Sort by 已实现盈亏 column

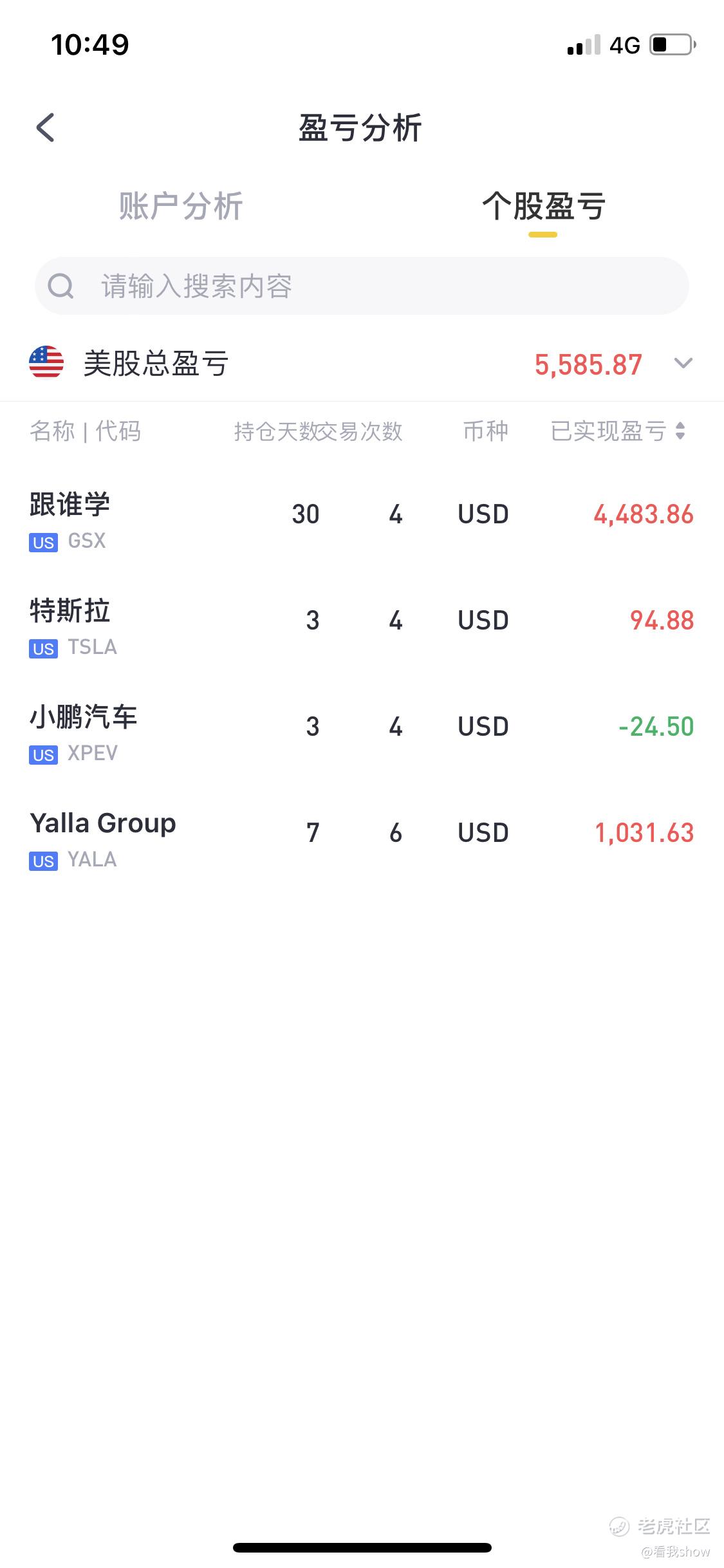click(x=618, y=431)
